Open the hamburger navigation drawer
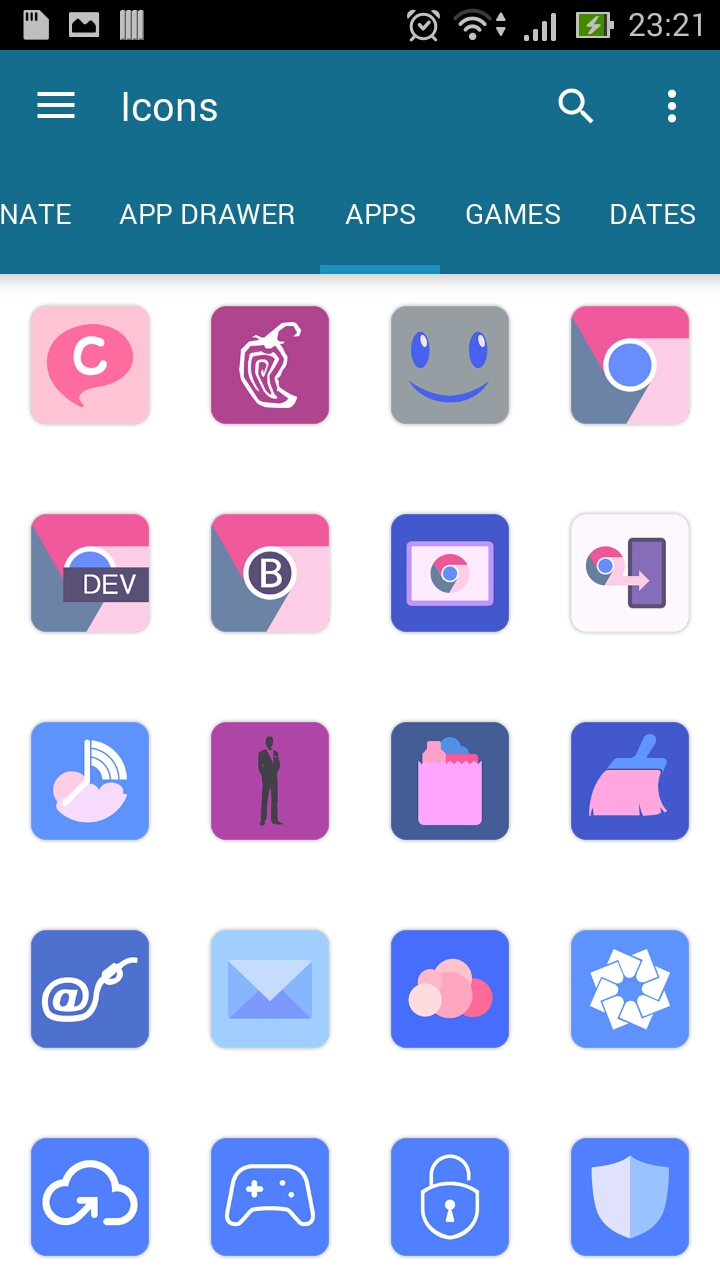 tap(56, 106)
